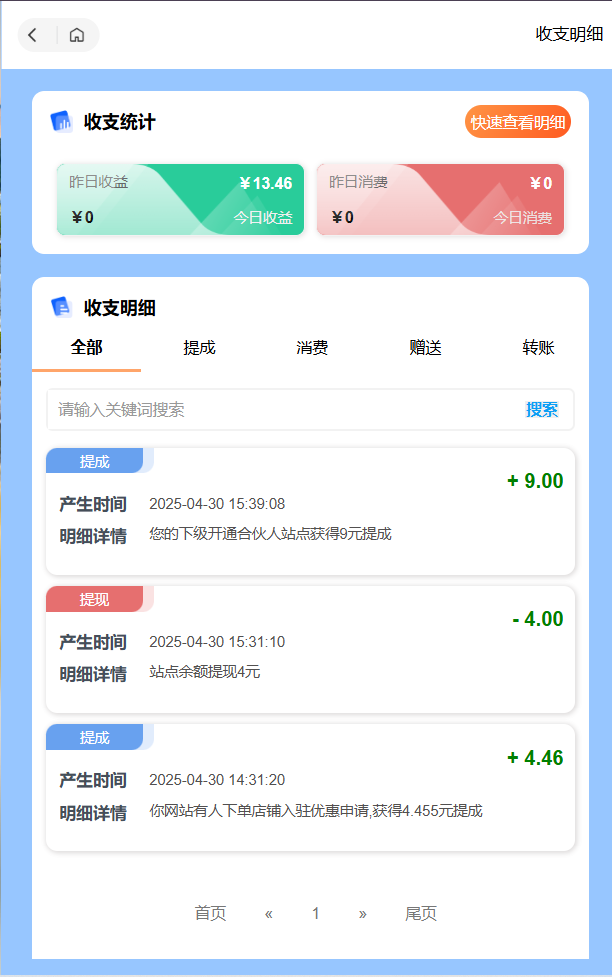Go back using the top arrow
The image size is (612, 977).
[33, 35]
